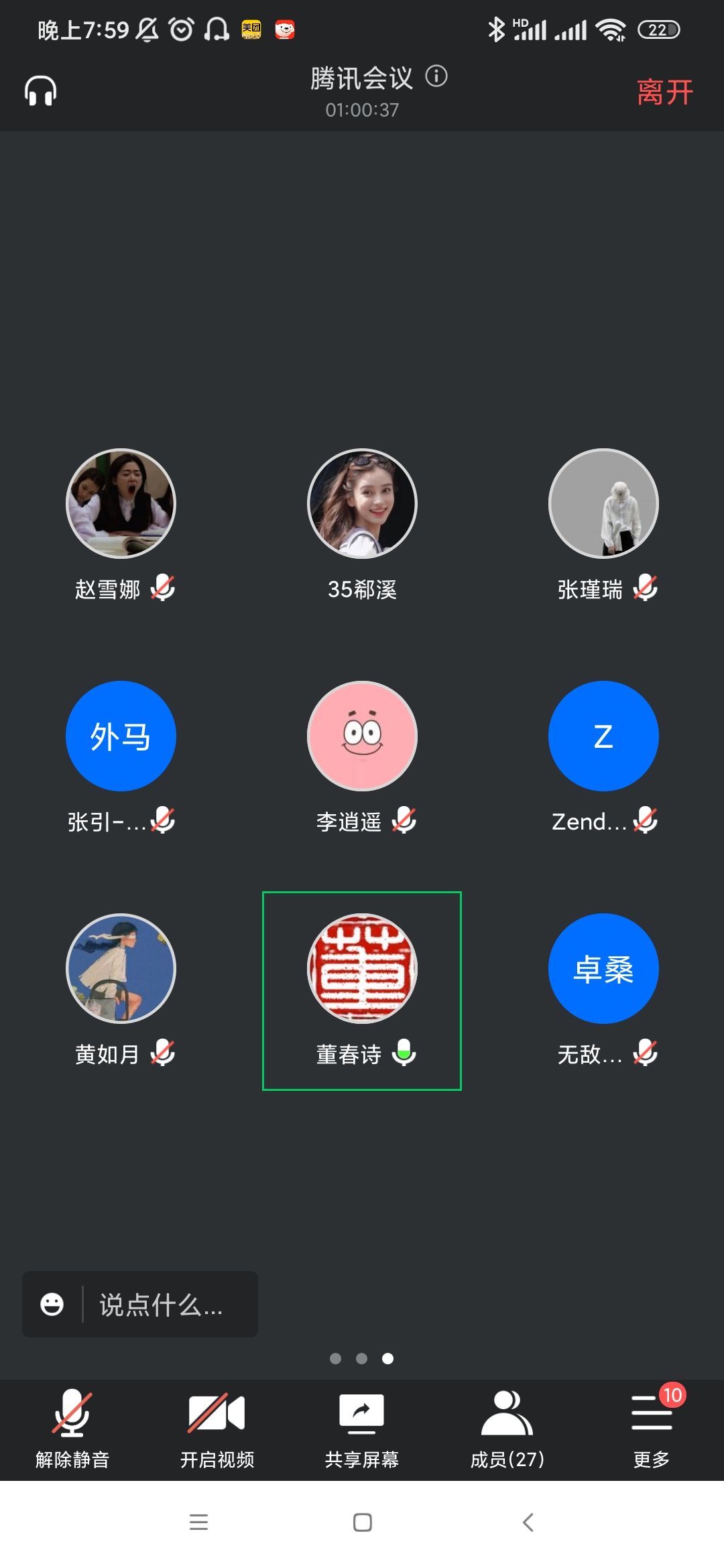Go back using system navigation

(528, 1522)
